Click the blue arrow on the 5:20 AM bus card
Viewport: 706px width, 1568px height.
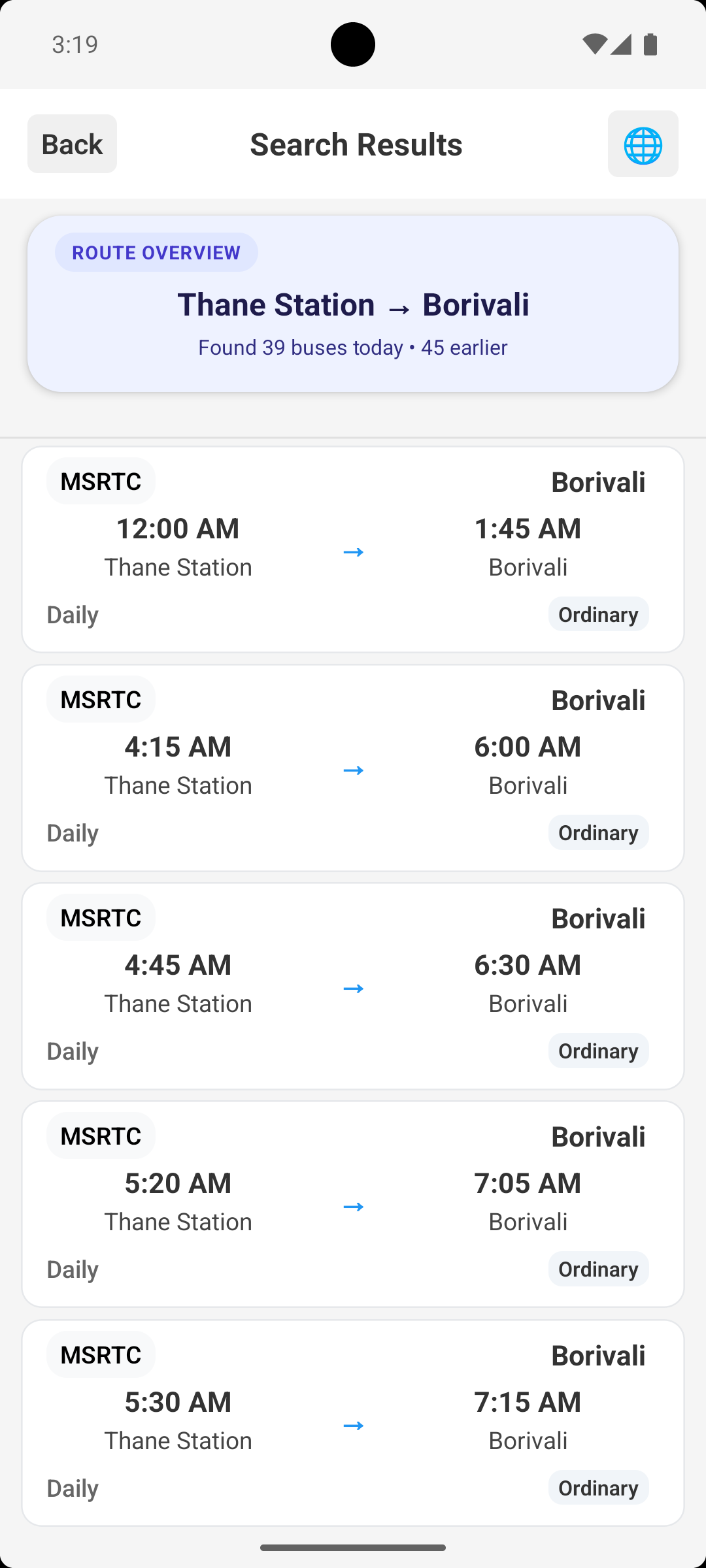353,1207
